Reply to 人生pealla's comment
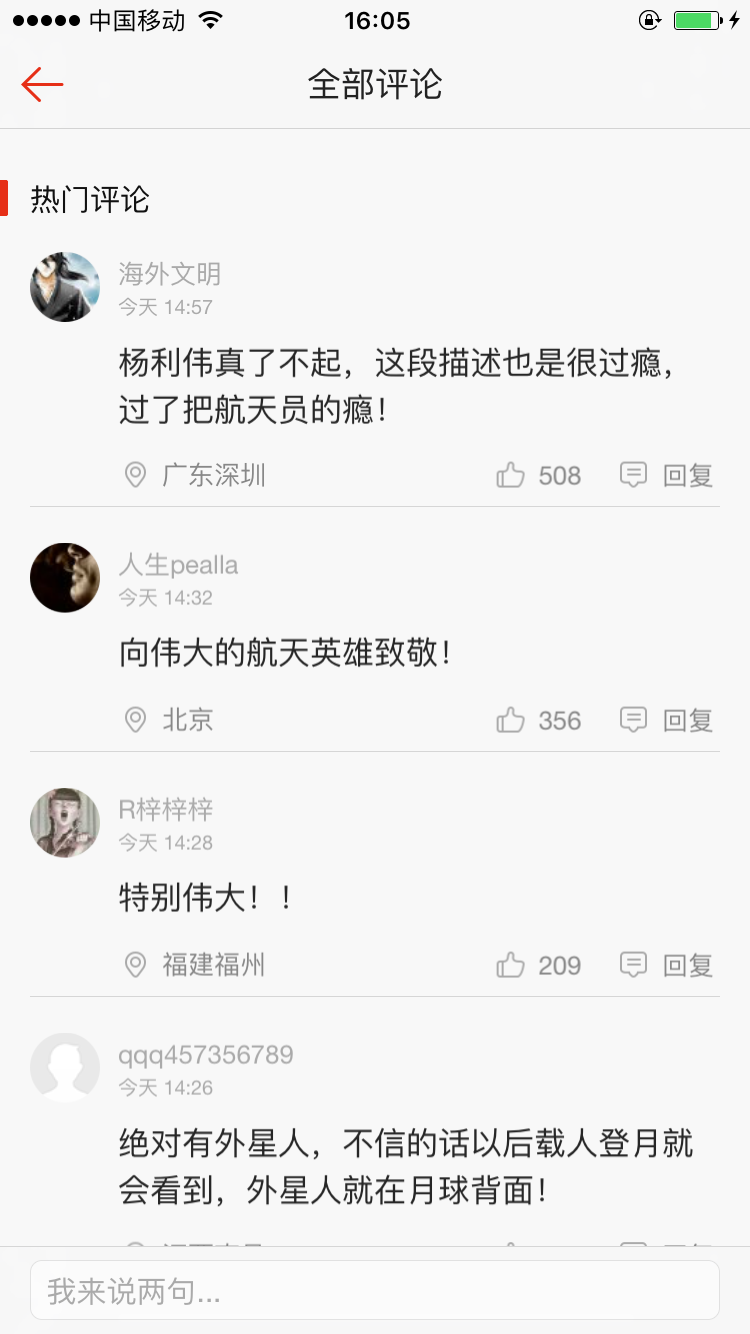The height and width of the screenshot is (1334, 750). (667, 720)
